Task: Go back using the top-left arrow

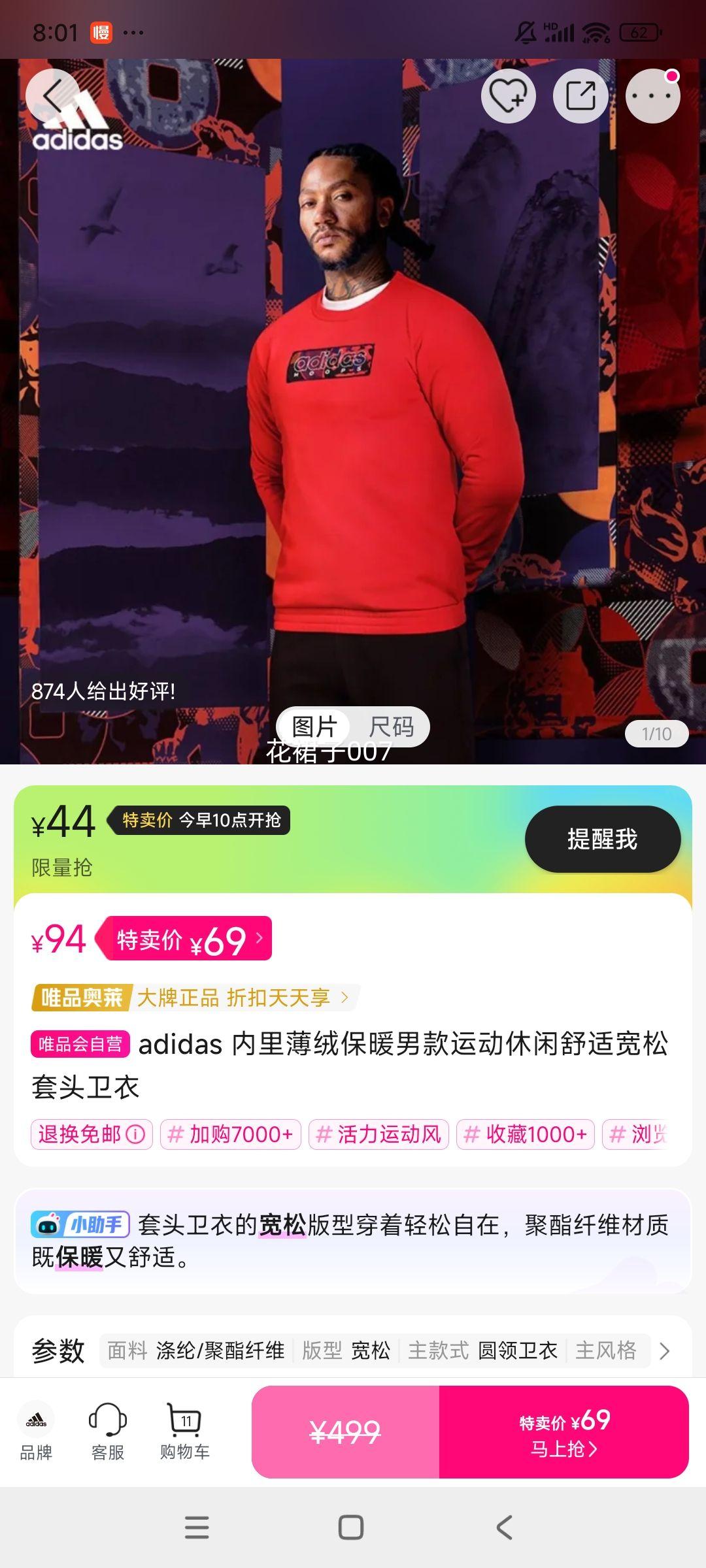Action: [52, 97]
